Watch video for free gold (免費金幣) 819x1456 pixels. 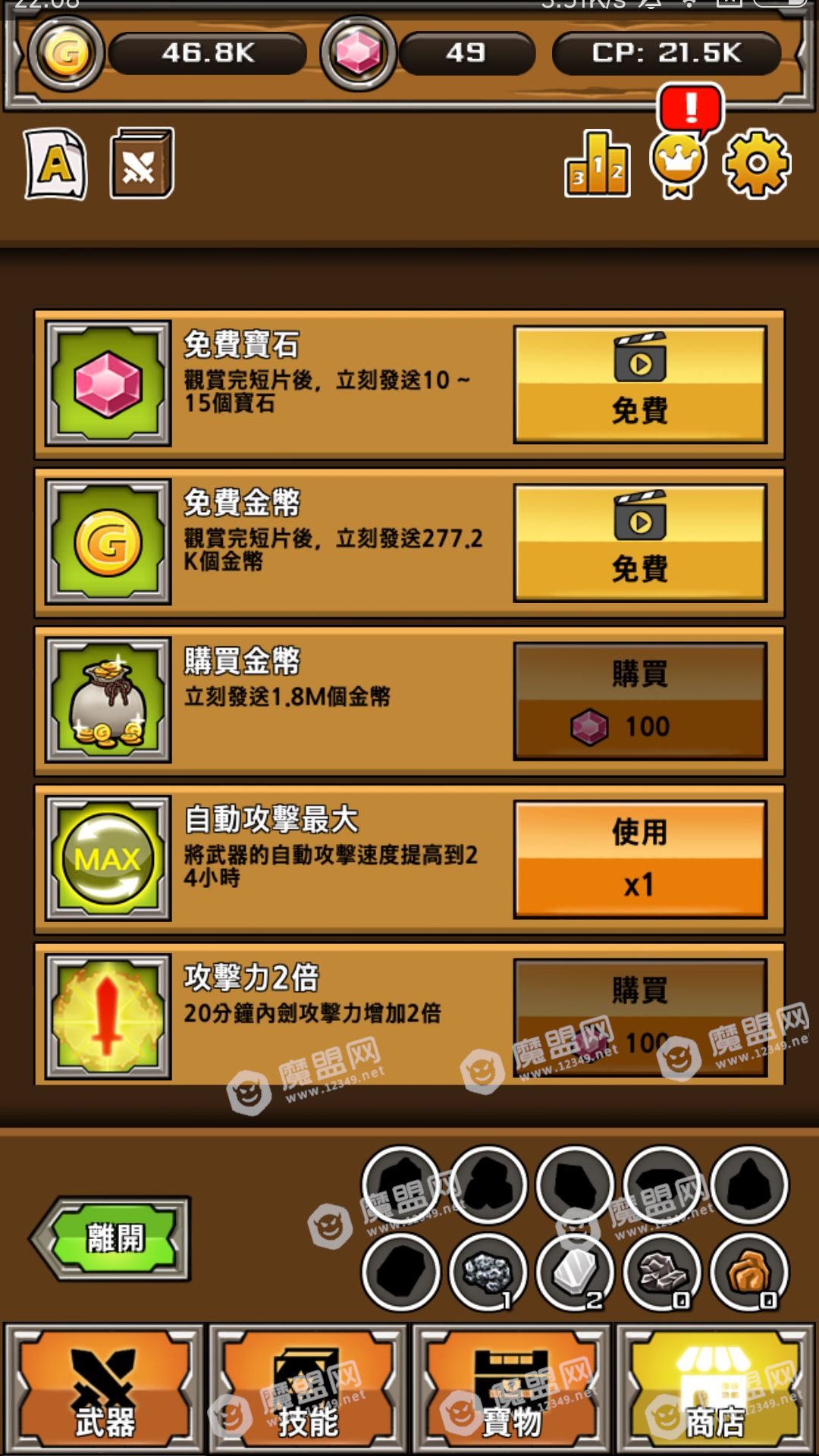tap(640, 543)
